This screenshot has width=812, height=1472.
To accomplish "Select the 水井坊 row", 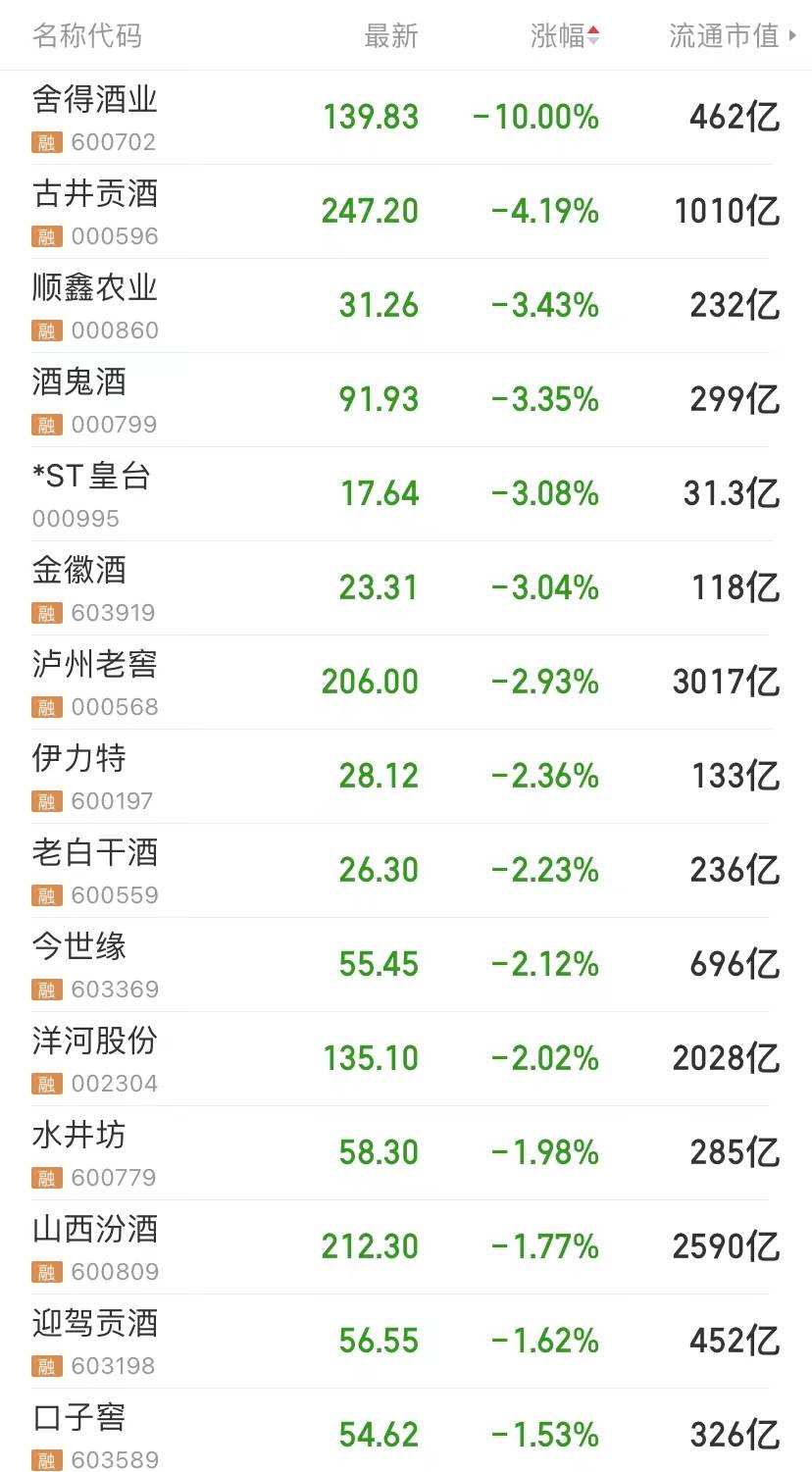I will pyautogui.click(x=406, y=1153).
